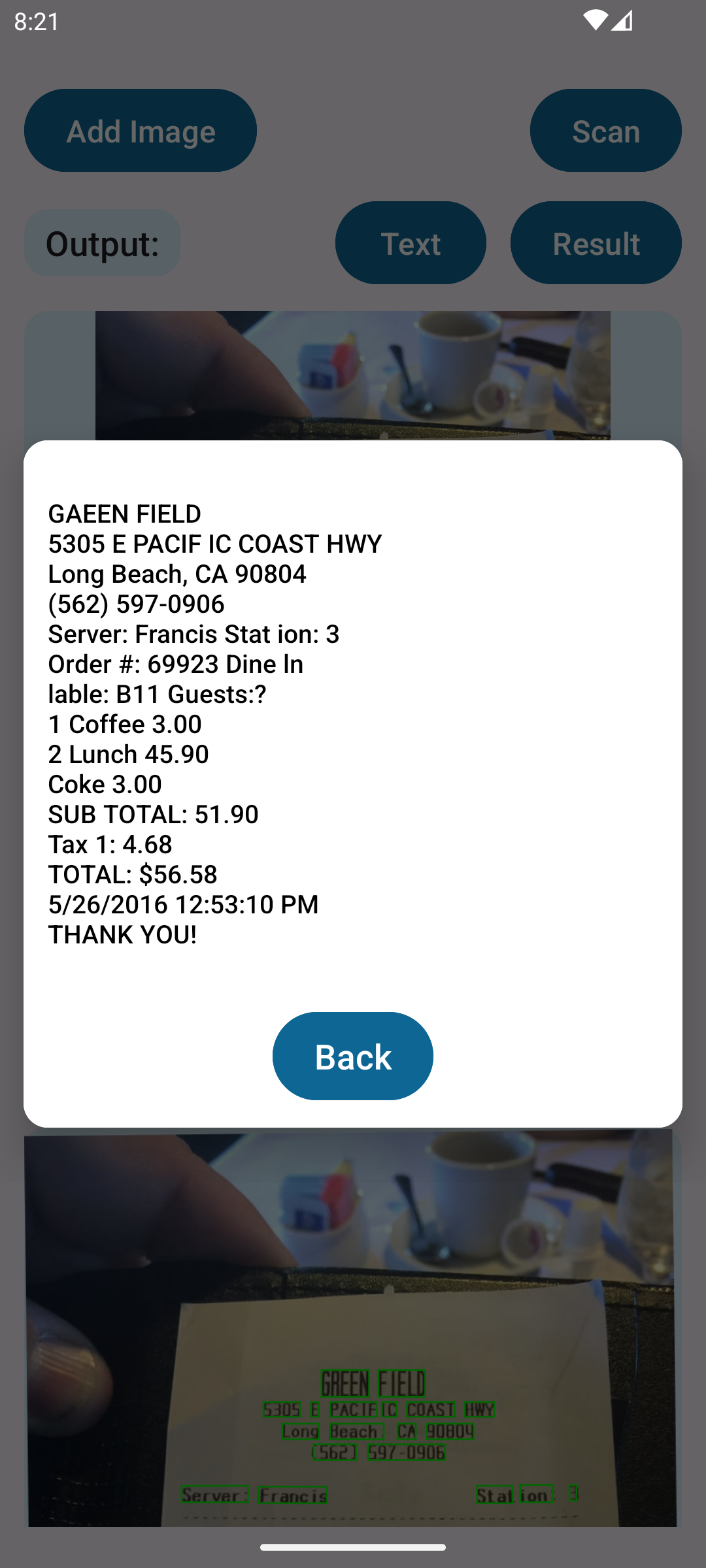Tap the Back button in the dialog
Screen dimensions: 706x1568
352,1056
